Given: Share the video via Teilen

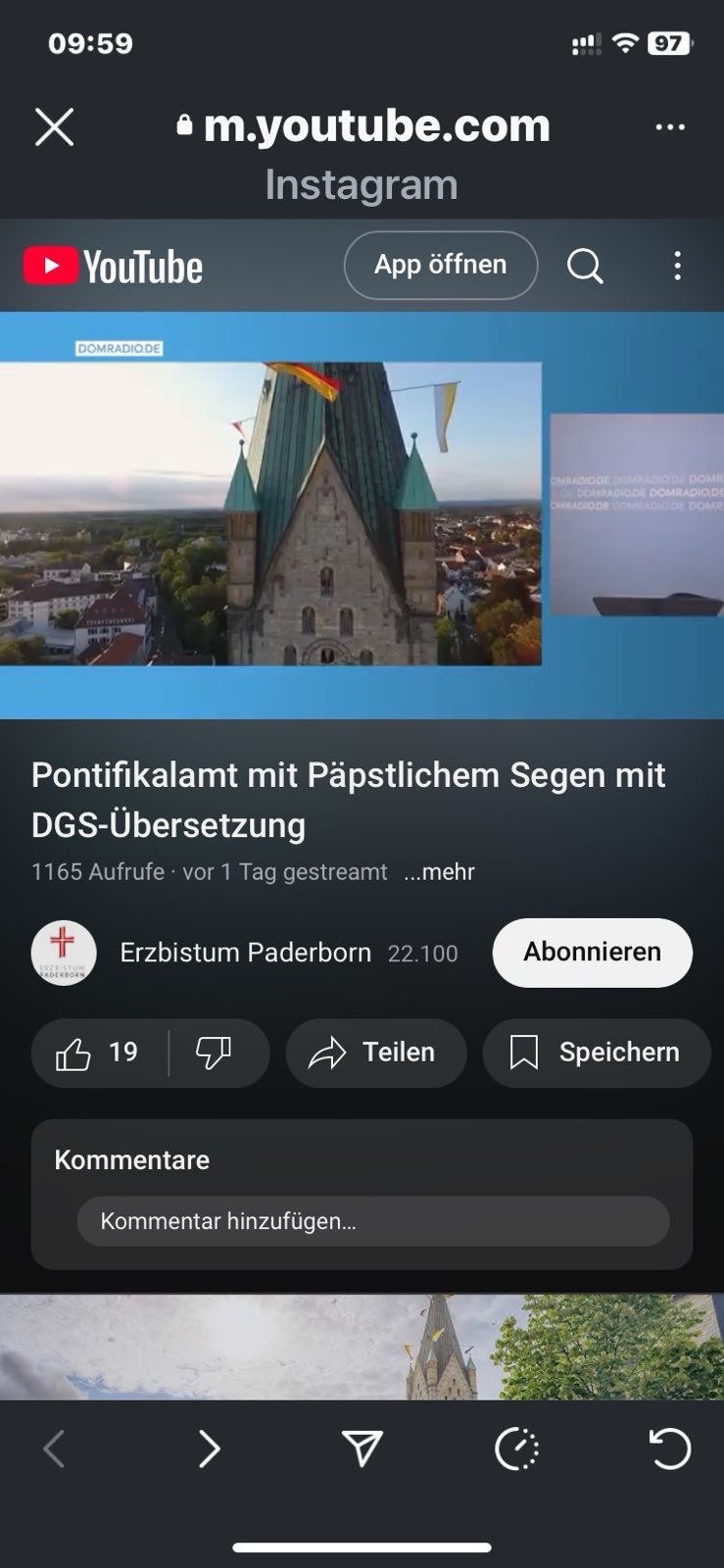Looking at the screenshot, I should point(375,1053).
